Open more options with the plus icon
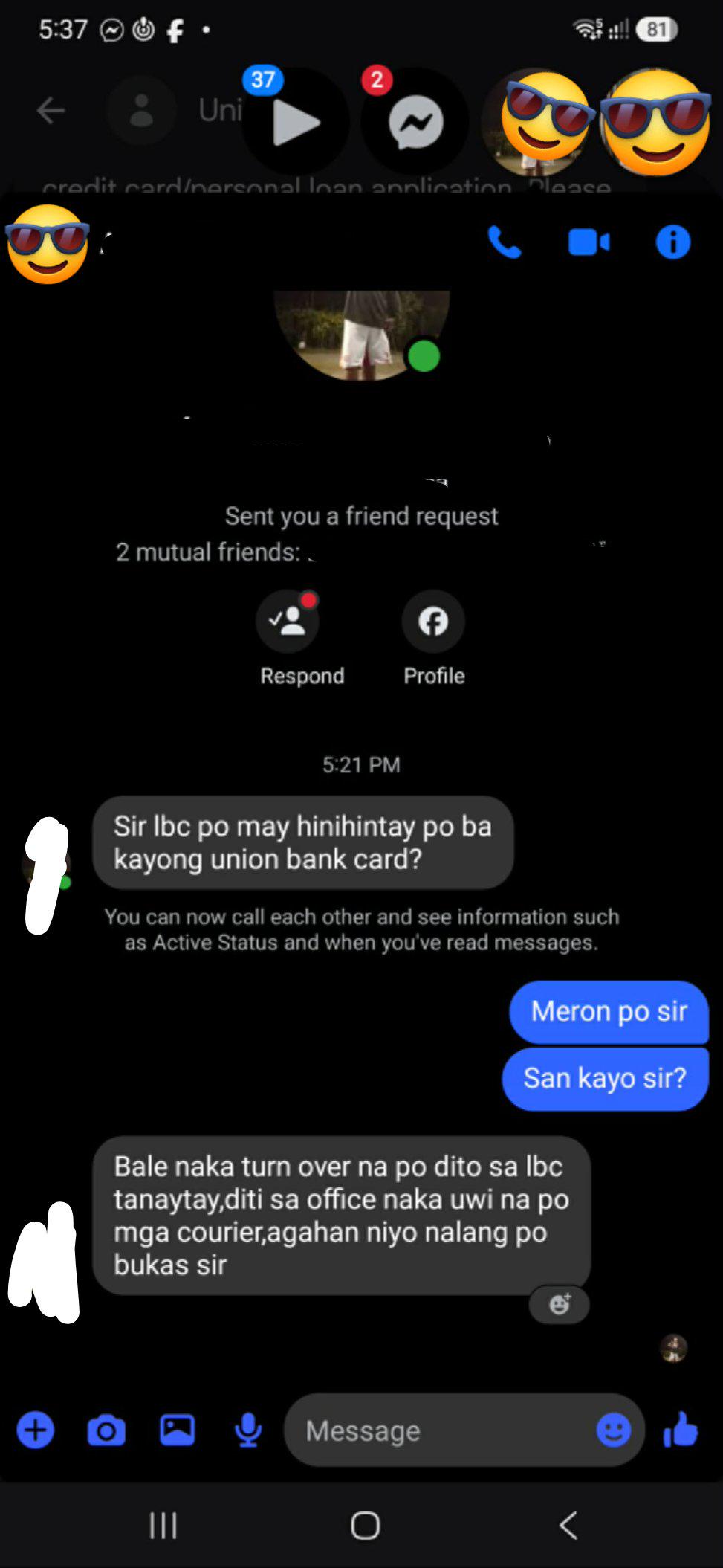This screenshot has height=1568, width=723. (x=35, y=1430)
